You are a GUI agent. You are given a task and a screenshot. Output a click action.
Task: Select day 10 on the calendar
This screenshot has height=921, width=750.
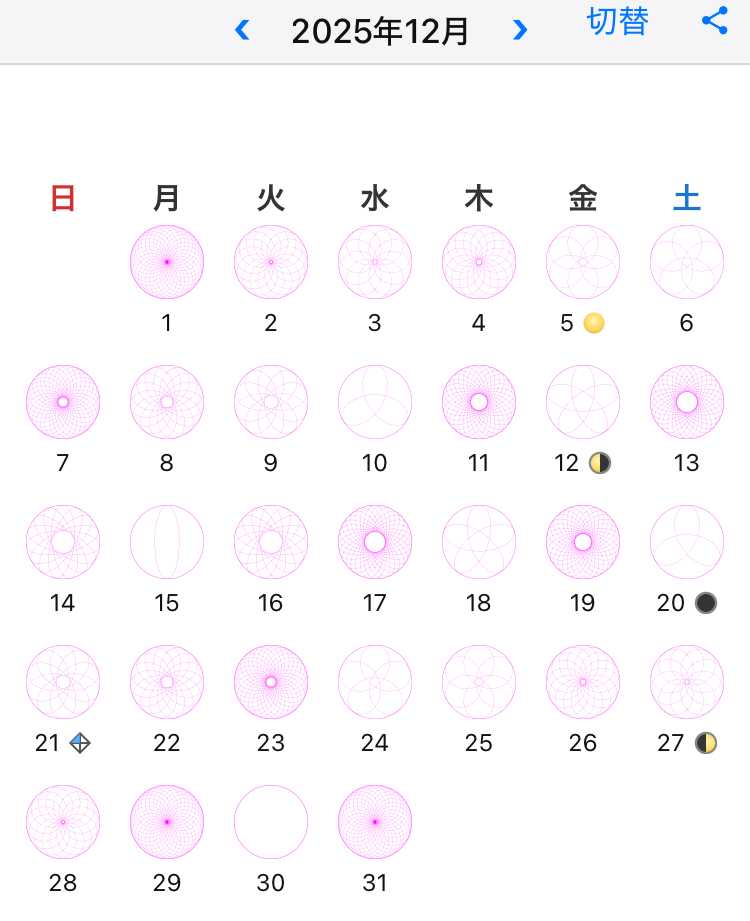[375, 402]
